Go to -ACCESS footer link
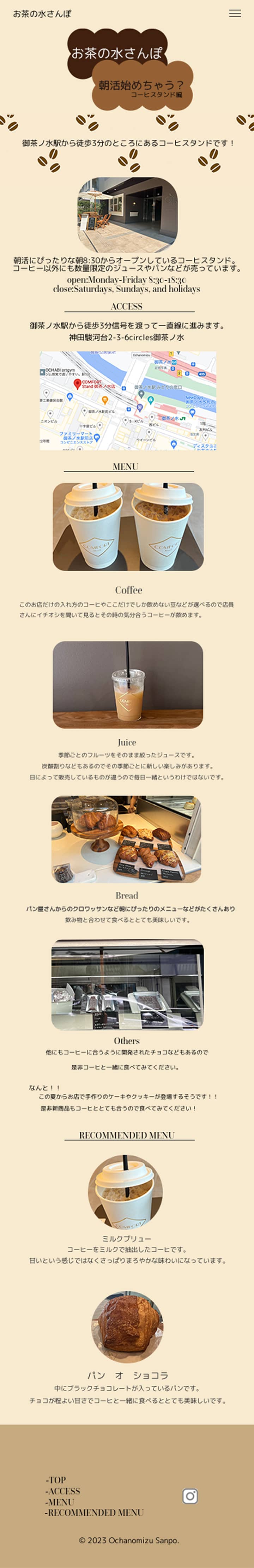254x1568 pixels. pos(62,1491)
